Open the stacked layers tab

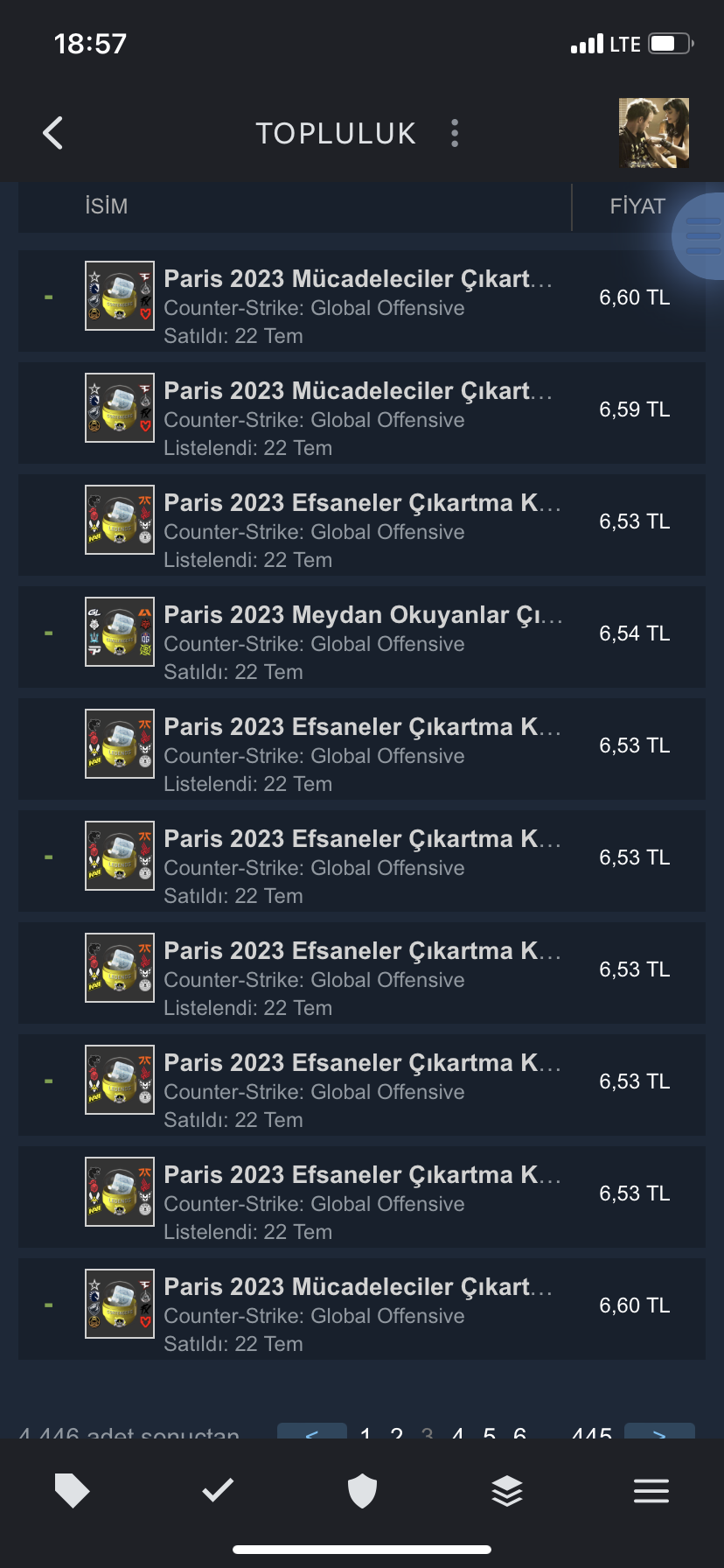point(507,1490)
